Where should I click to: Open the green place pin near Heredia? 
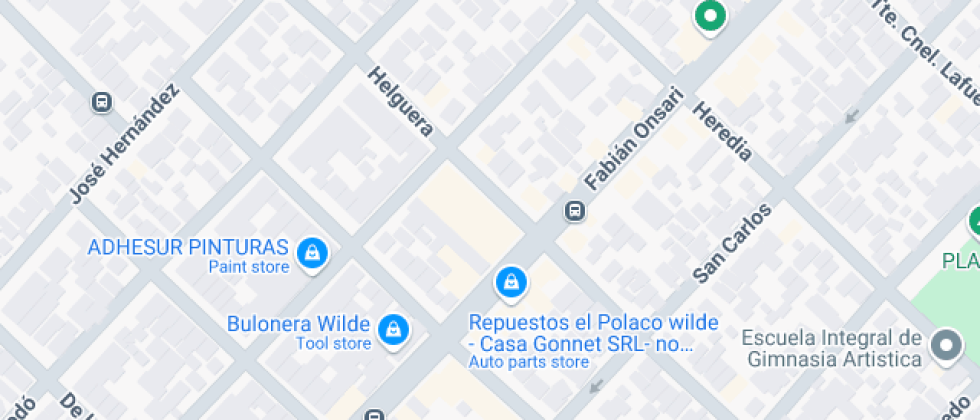click(710, 16)
